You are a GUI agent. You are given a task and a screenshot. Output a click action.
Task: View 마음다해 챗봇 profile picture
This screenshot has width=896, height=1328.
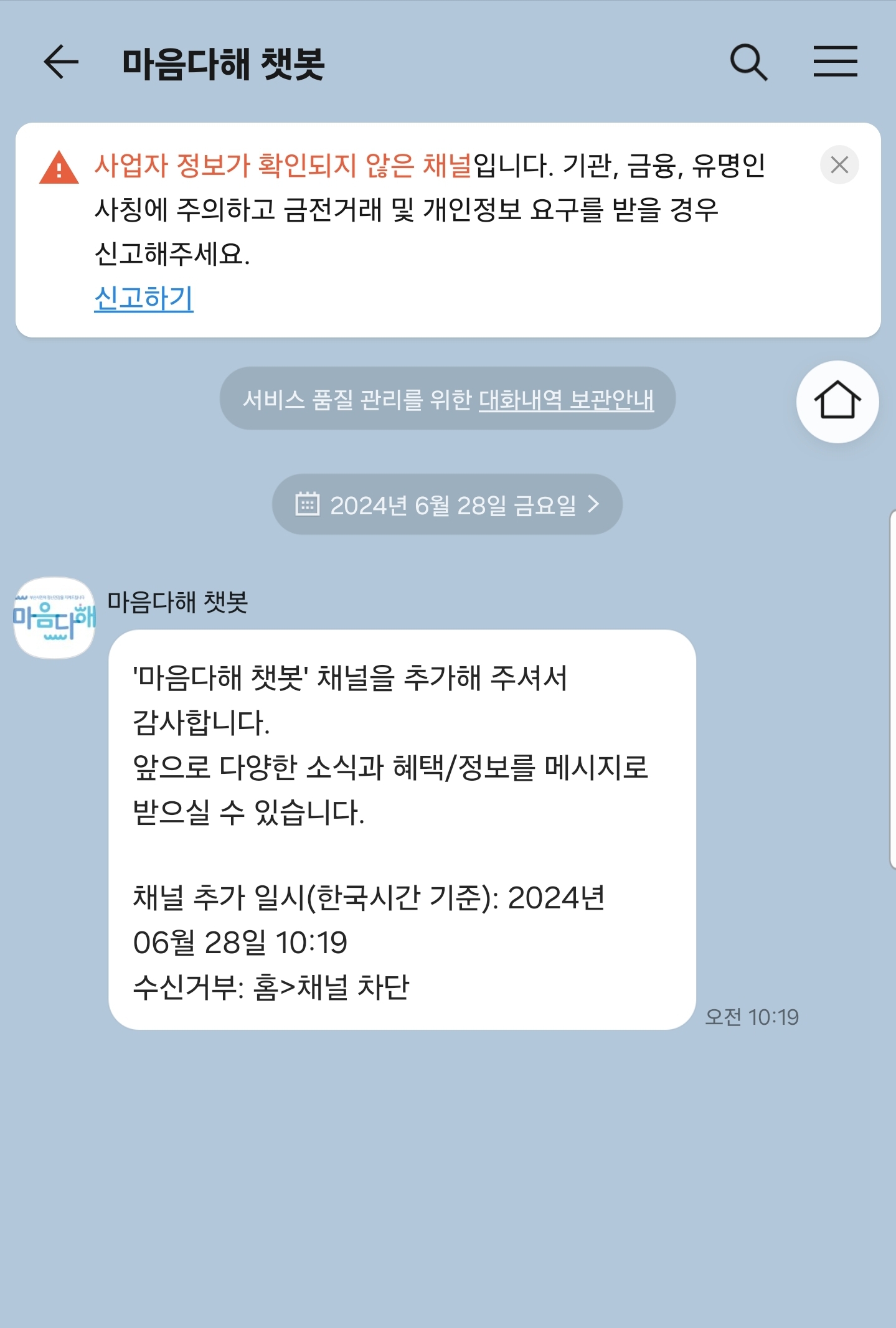coord(55,618)
